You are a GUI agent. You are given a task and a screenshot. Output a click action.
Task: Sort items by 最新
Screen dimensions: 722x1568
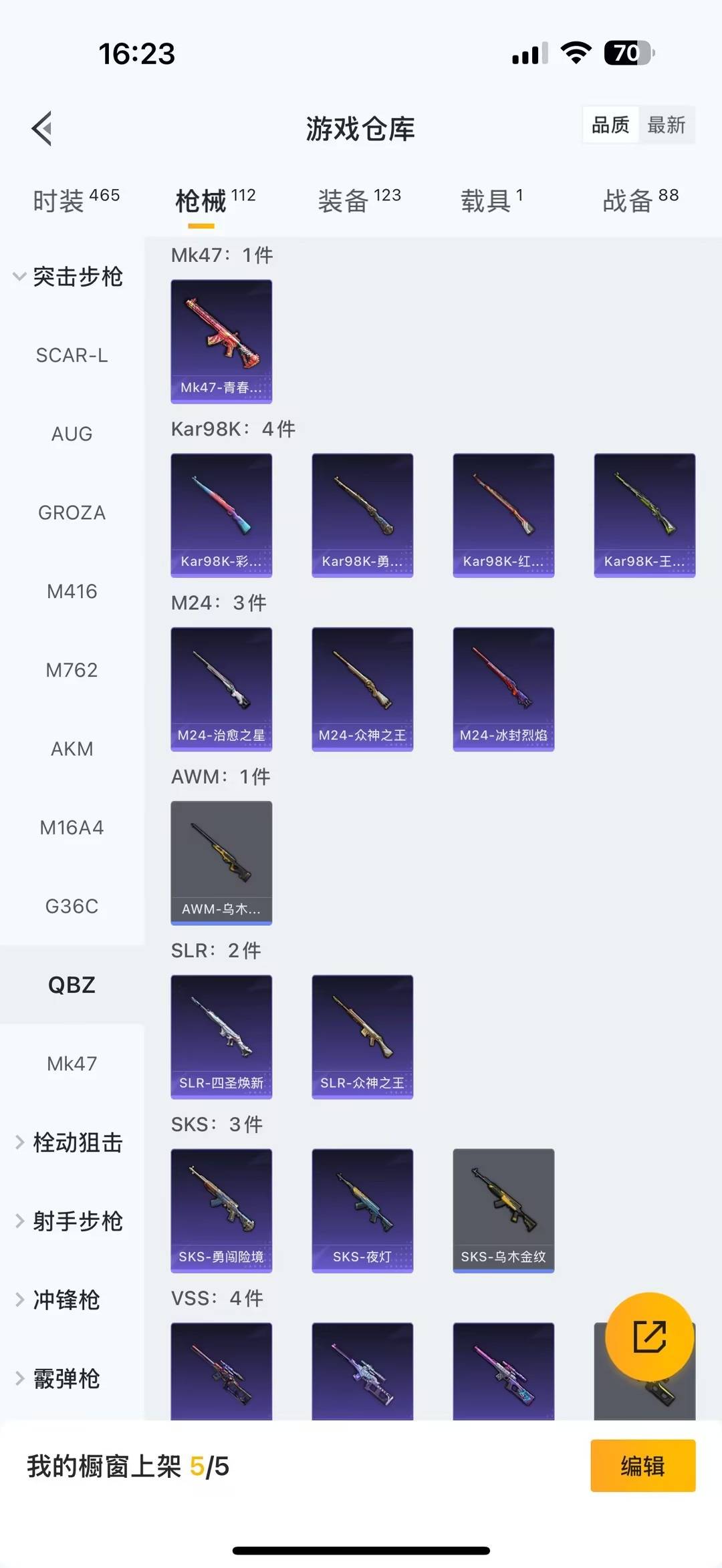point(666,125)
